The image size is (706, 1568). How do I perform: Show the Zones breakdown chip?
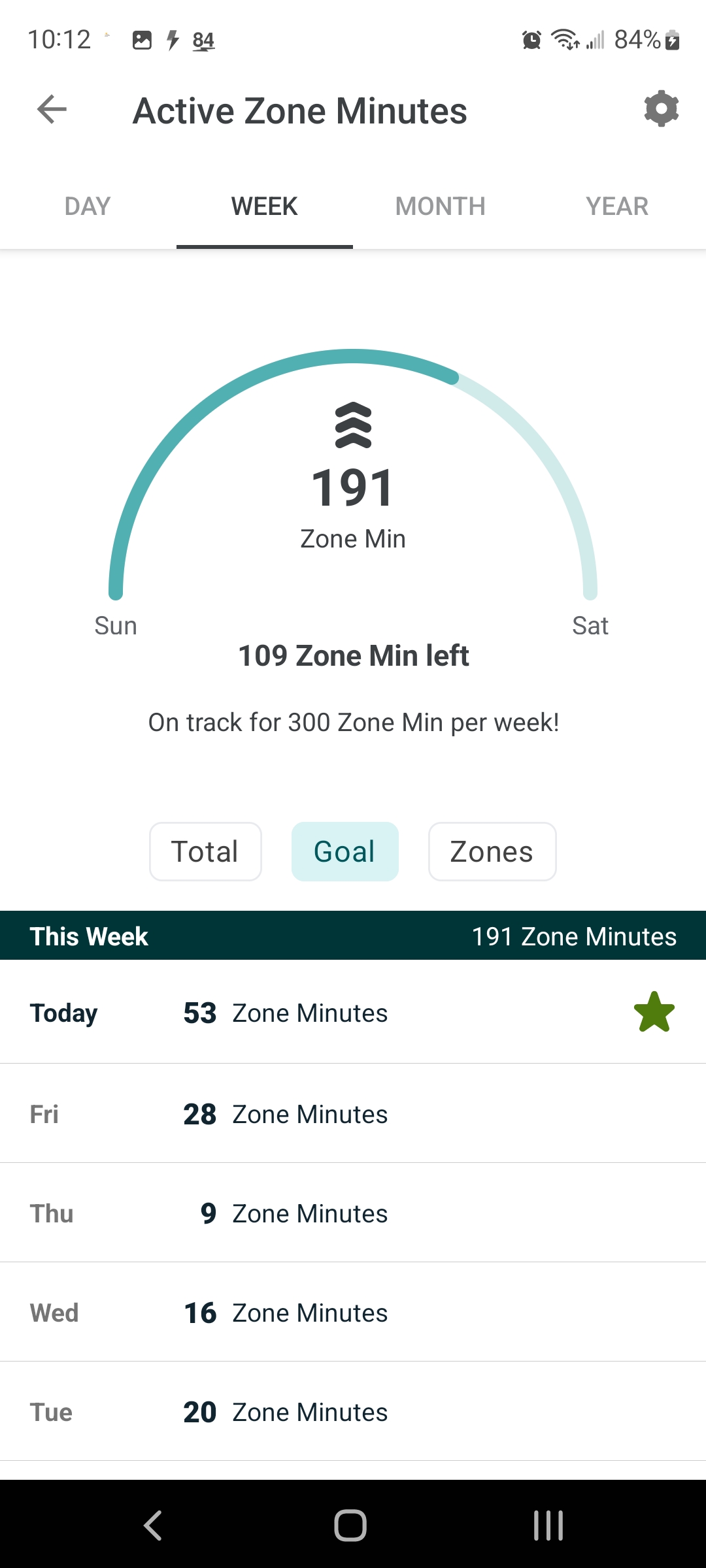[x=492, y=852]
